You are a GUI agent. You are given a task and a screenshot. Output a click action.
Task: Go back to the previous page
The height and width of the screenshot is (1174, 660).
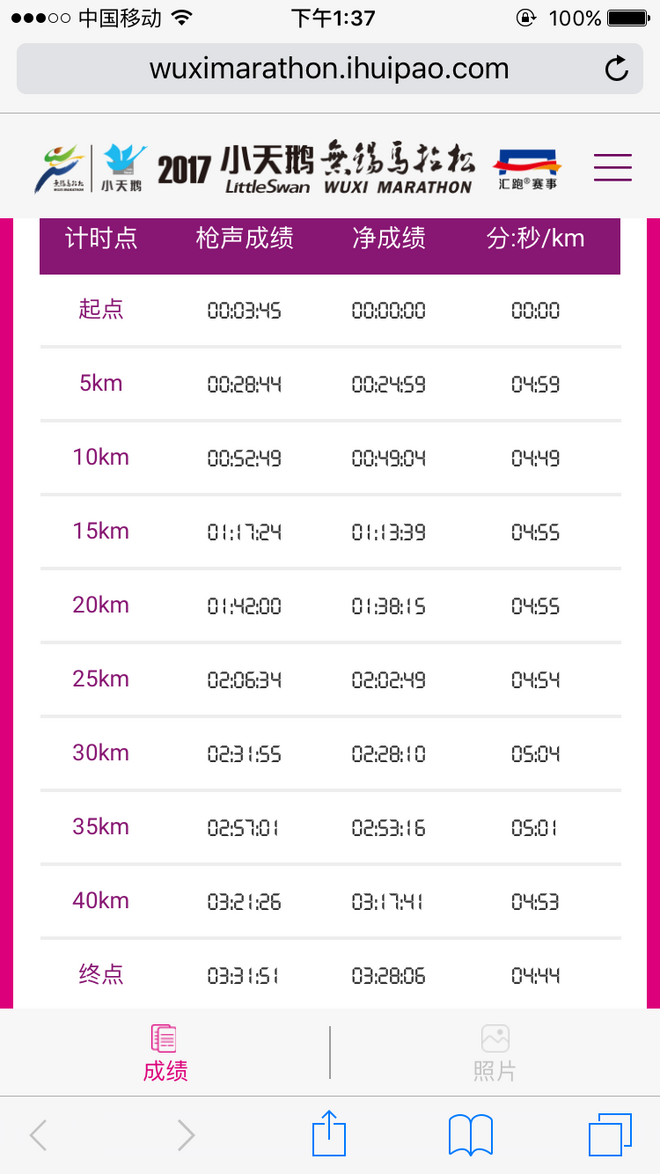[x=38, y=1135]
